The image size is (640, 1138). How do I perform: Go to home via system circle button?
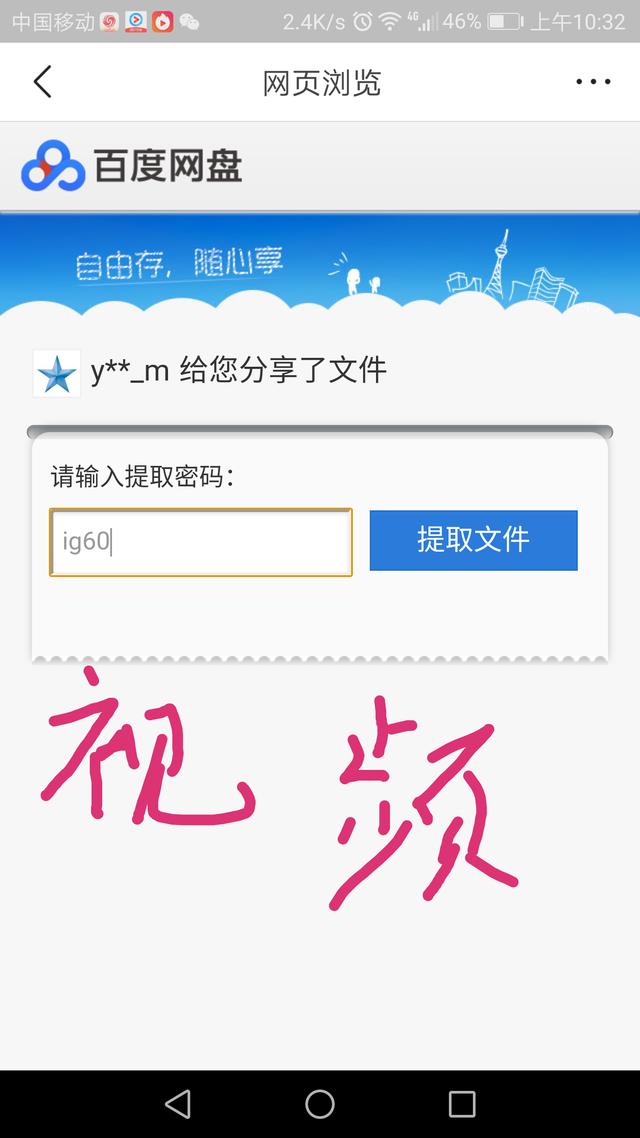[320, 1104]
